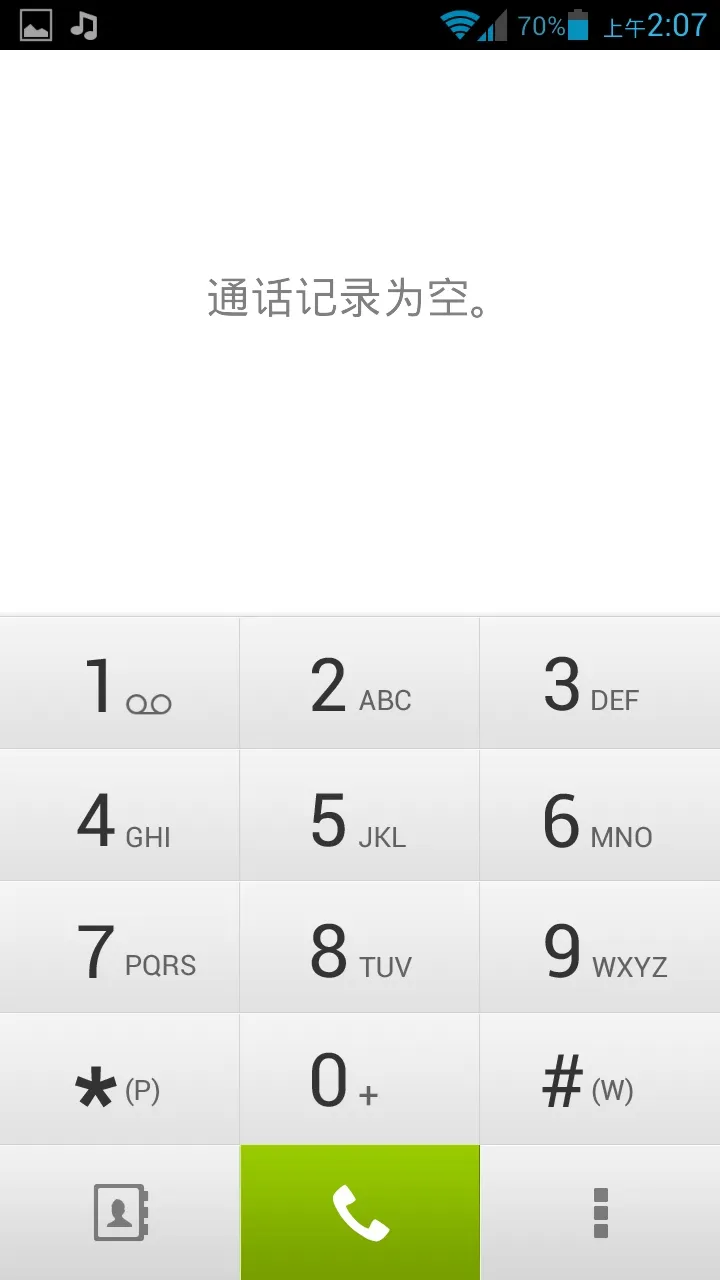Enter digit 7 PQRS

(119, 947)
